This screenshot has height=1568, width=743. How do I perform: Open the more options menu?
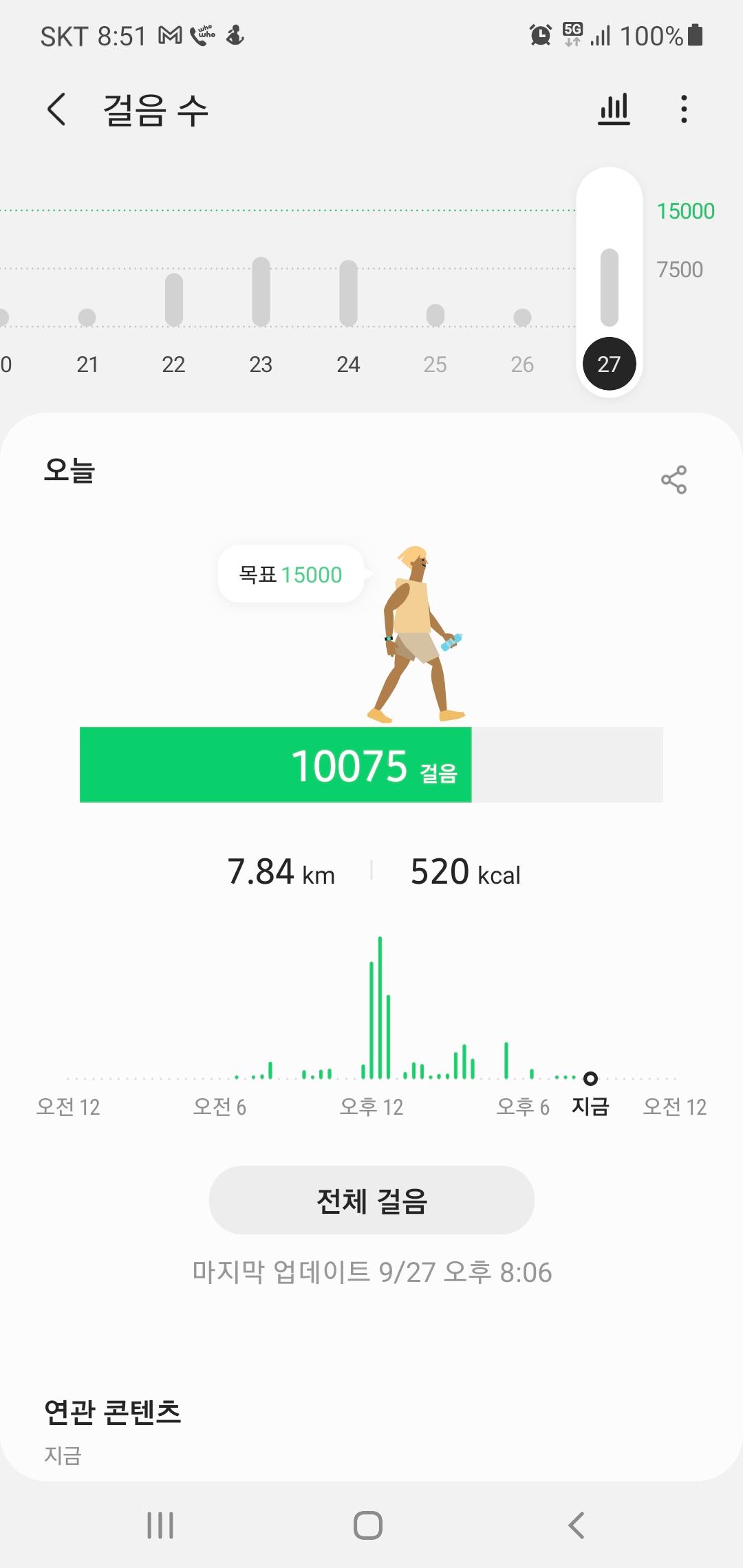[683, 110]
